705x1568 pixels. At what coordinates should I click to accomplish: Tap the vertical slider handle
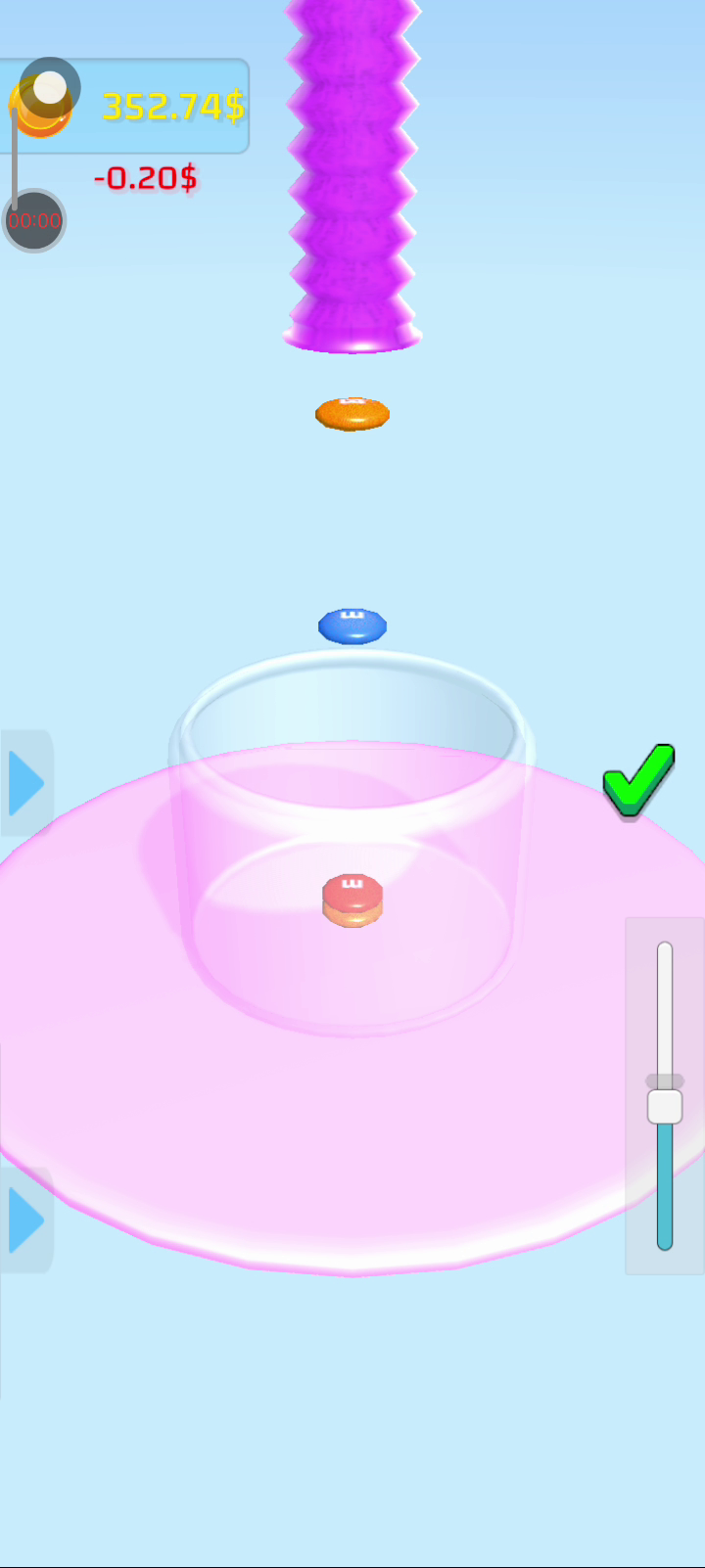point(665,1106)
